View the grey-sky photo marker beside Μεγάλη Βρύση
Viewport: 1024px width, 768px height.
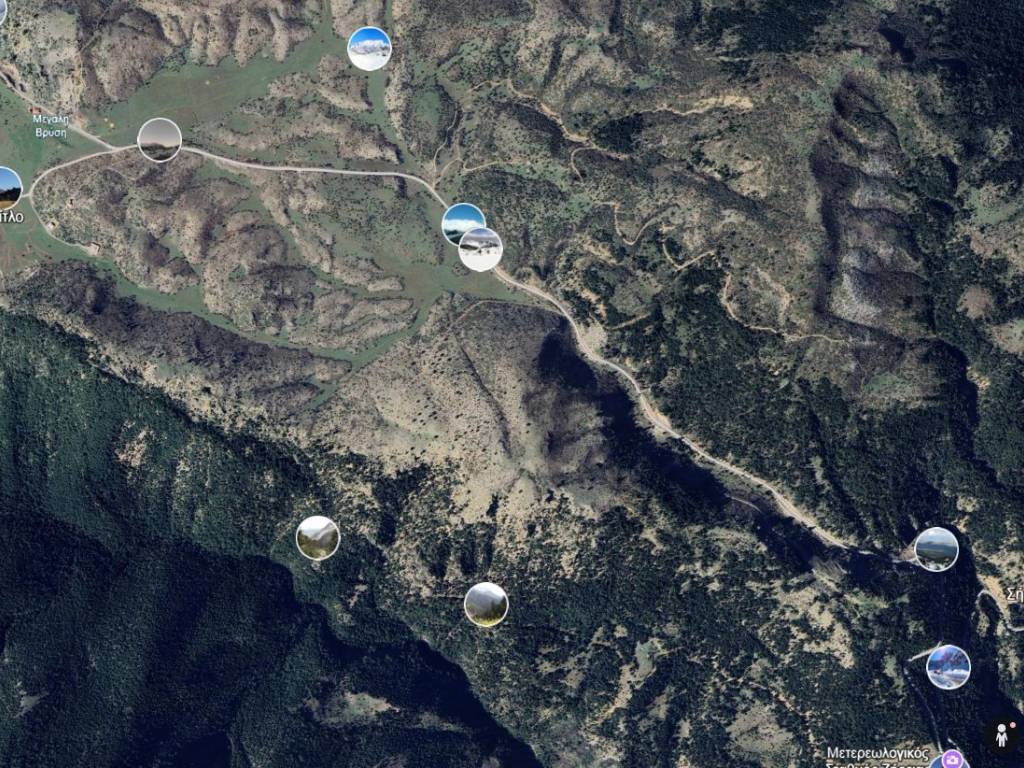click(x=159, y=140)
